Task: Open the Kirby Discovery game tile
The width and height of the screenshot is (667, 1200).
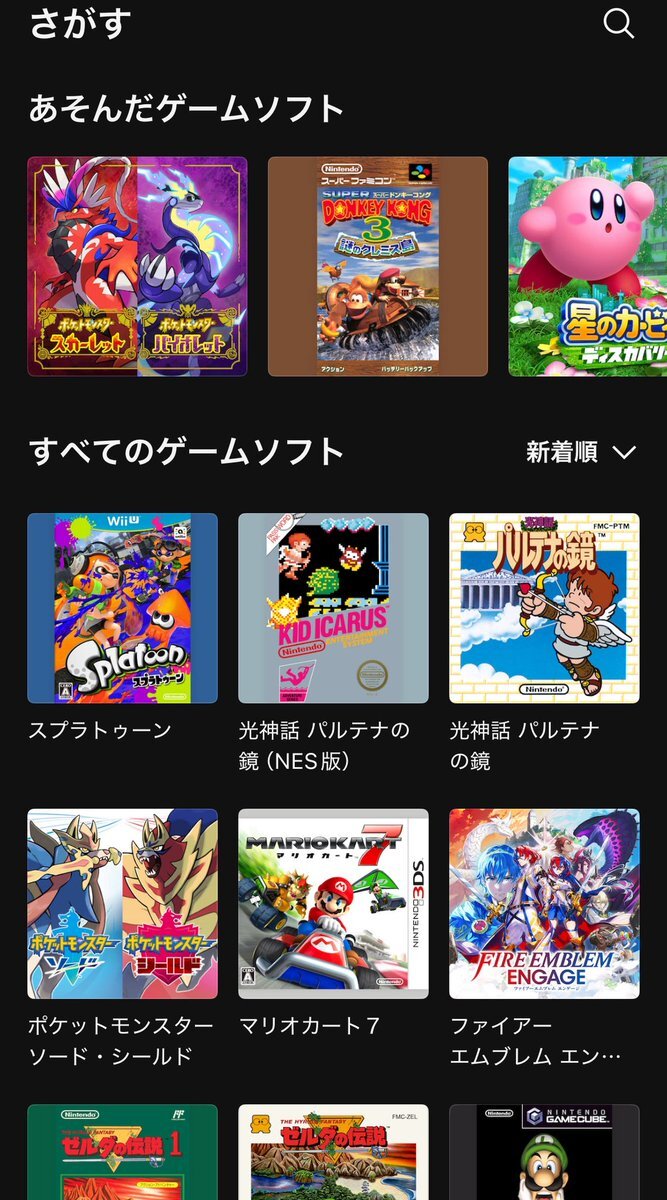Action: coord(587,266)
